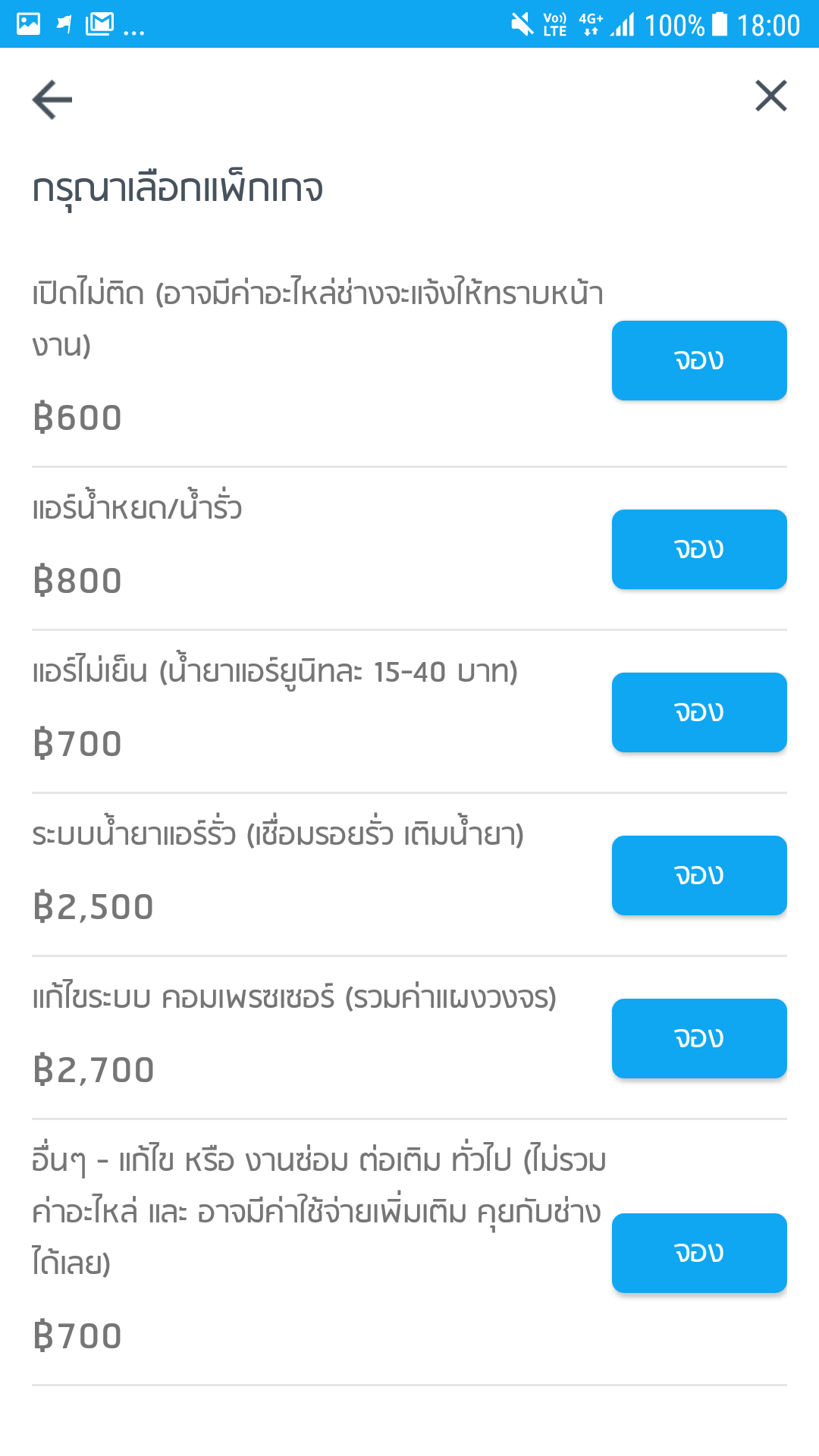Book the ฿600 เปิดไม่ติด package
819x1456 pixels.
click(698, 360)
